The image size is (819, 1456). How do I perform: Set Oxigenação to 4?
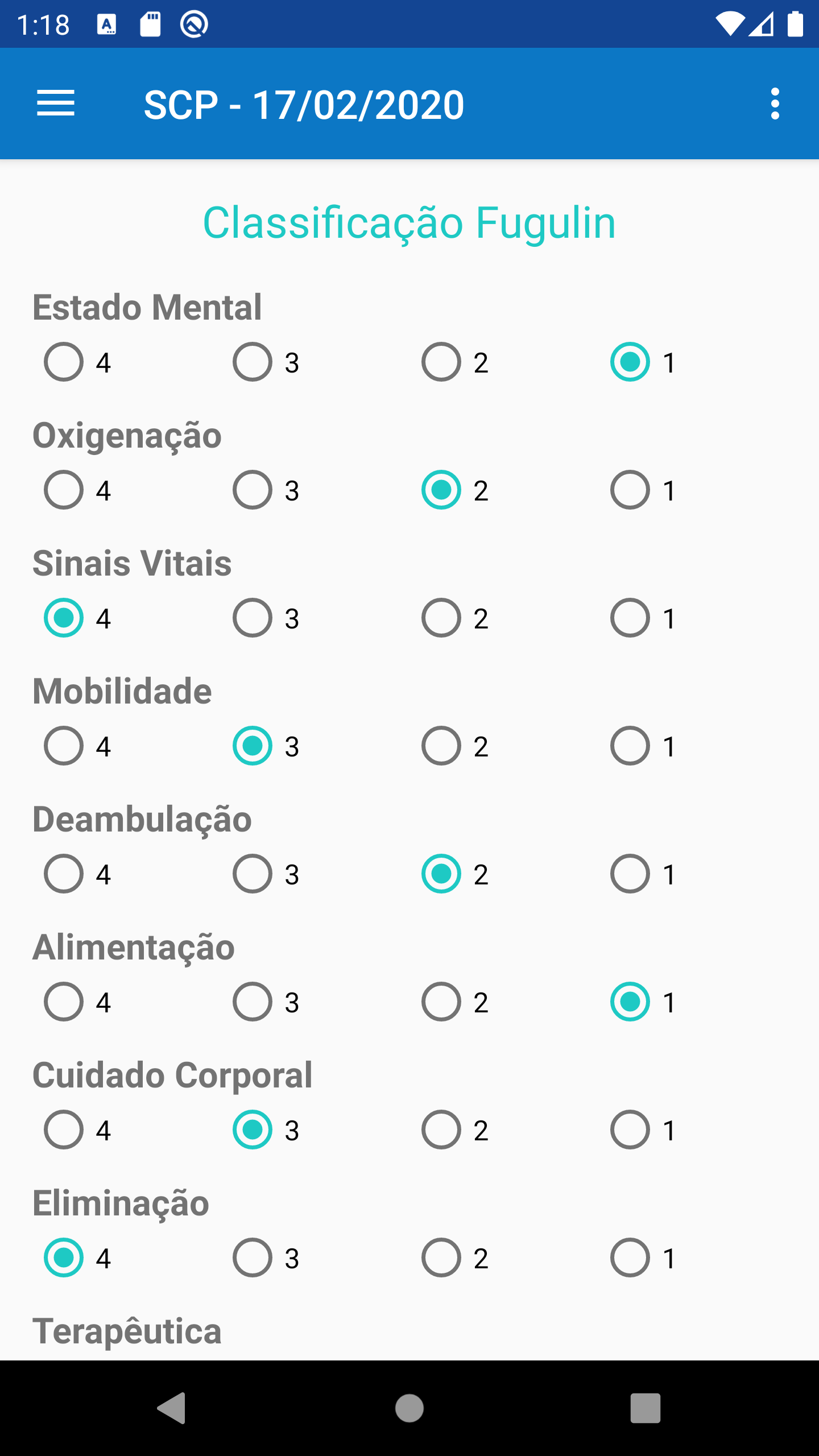click(x=64, y=490)
